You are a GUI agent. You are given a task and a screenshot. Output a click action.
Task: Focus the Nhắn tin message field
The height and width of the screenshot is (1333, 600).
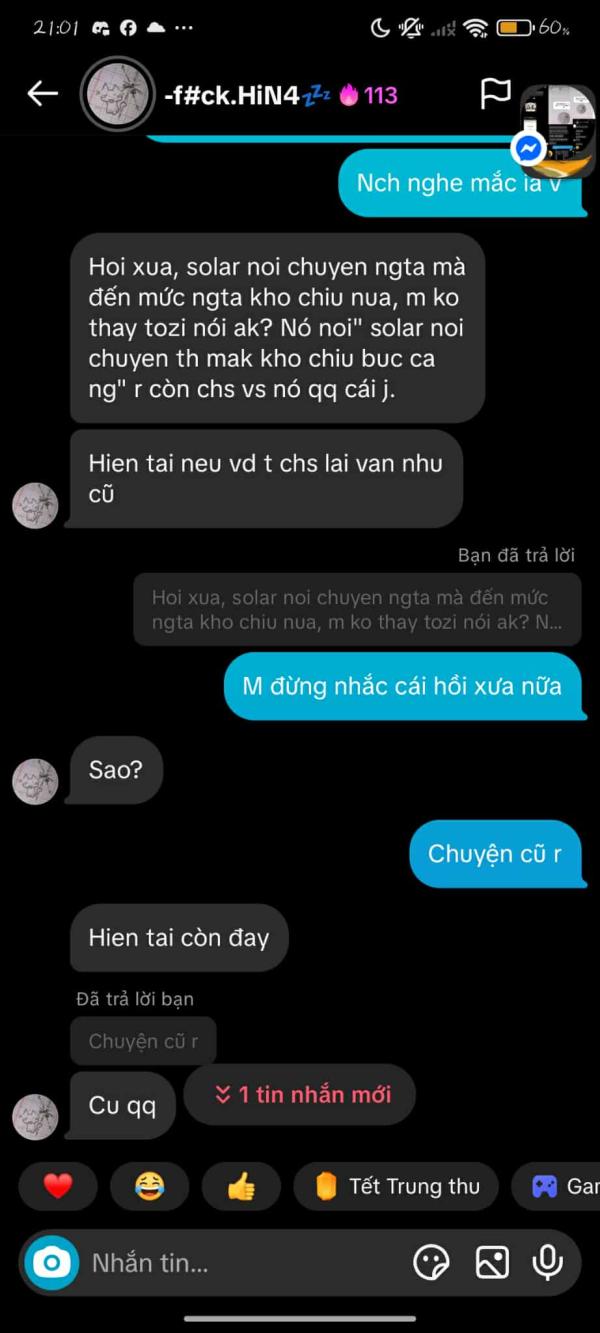[240, 1263]
